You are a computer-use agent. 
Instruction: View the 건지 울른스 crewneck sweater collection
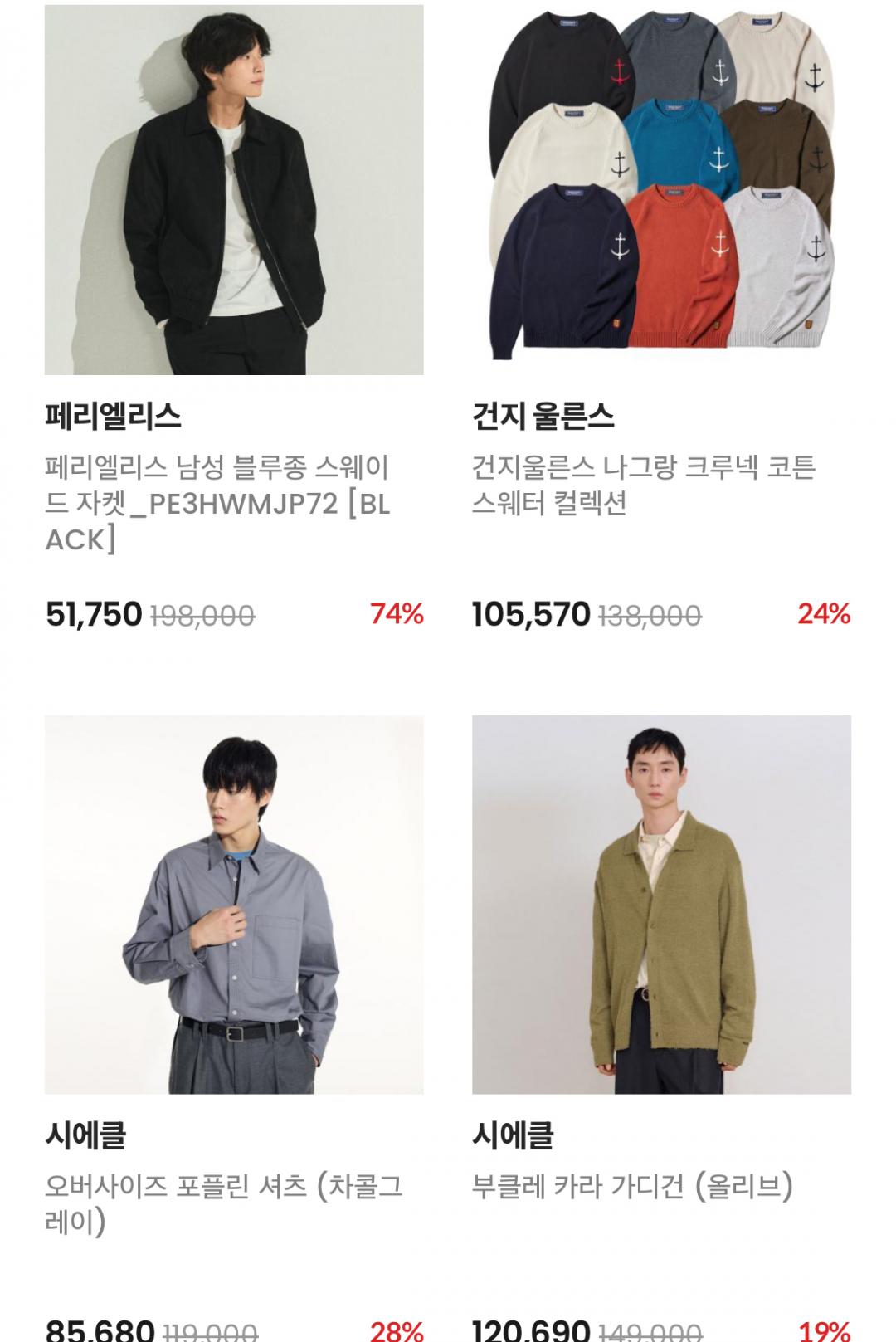(x=661, y=190)
